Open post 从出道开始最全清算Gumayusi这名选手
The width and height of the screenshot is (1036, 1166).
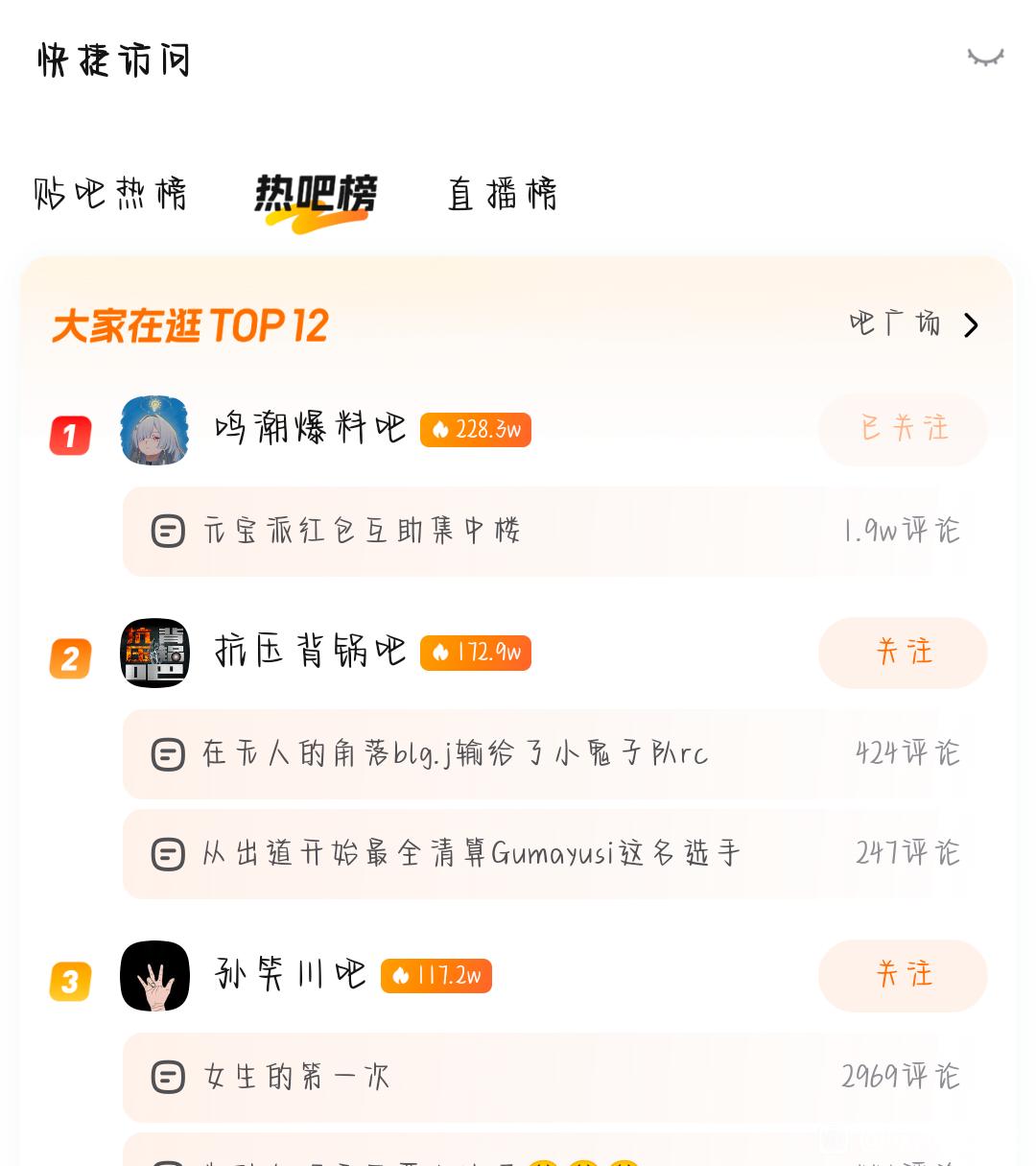[471, 853]
